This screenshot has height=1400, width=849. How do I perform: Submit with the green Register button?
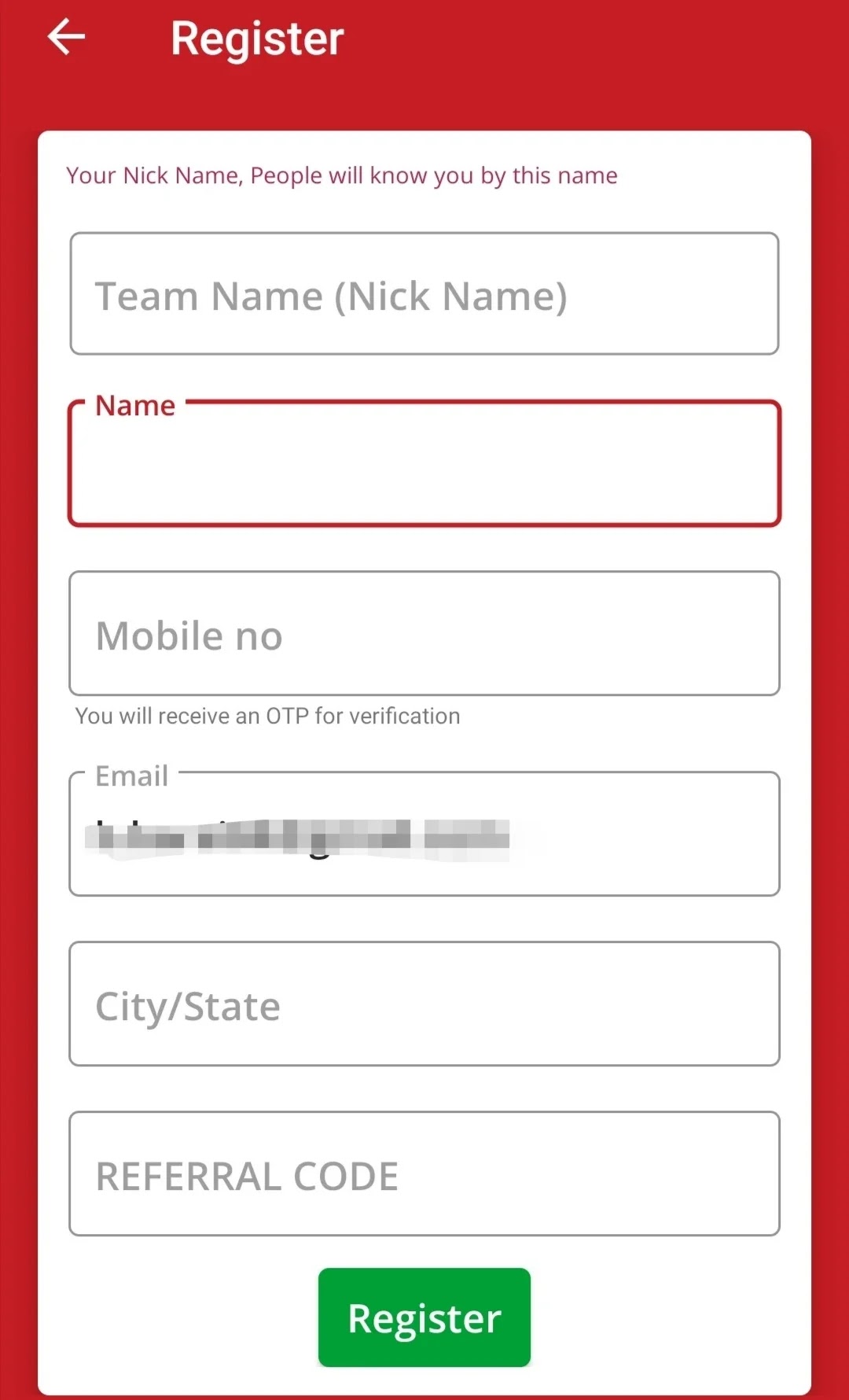coord(424,1317)
